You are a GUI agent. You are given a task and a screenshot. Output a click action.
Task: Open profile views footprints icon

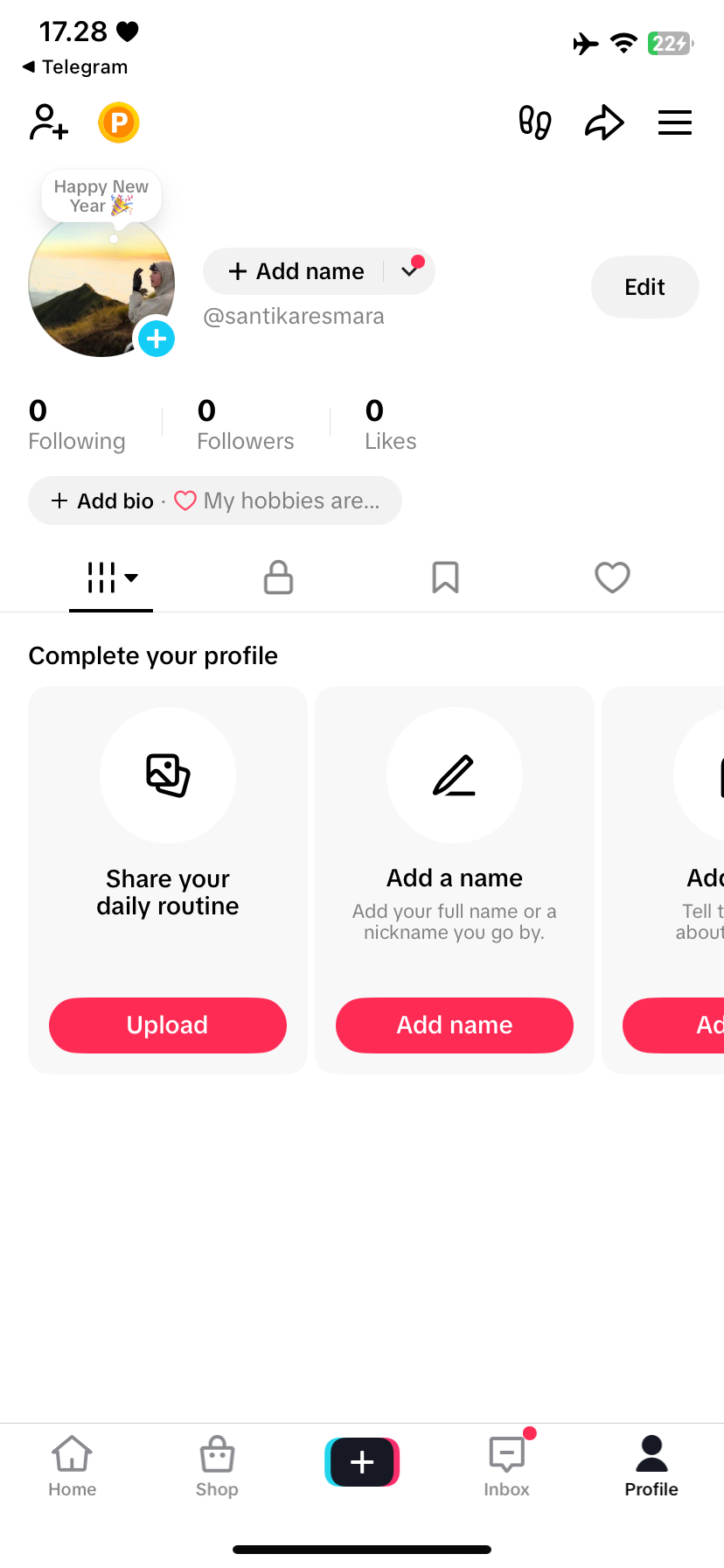point(535,122)
